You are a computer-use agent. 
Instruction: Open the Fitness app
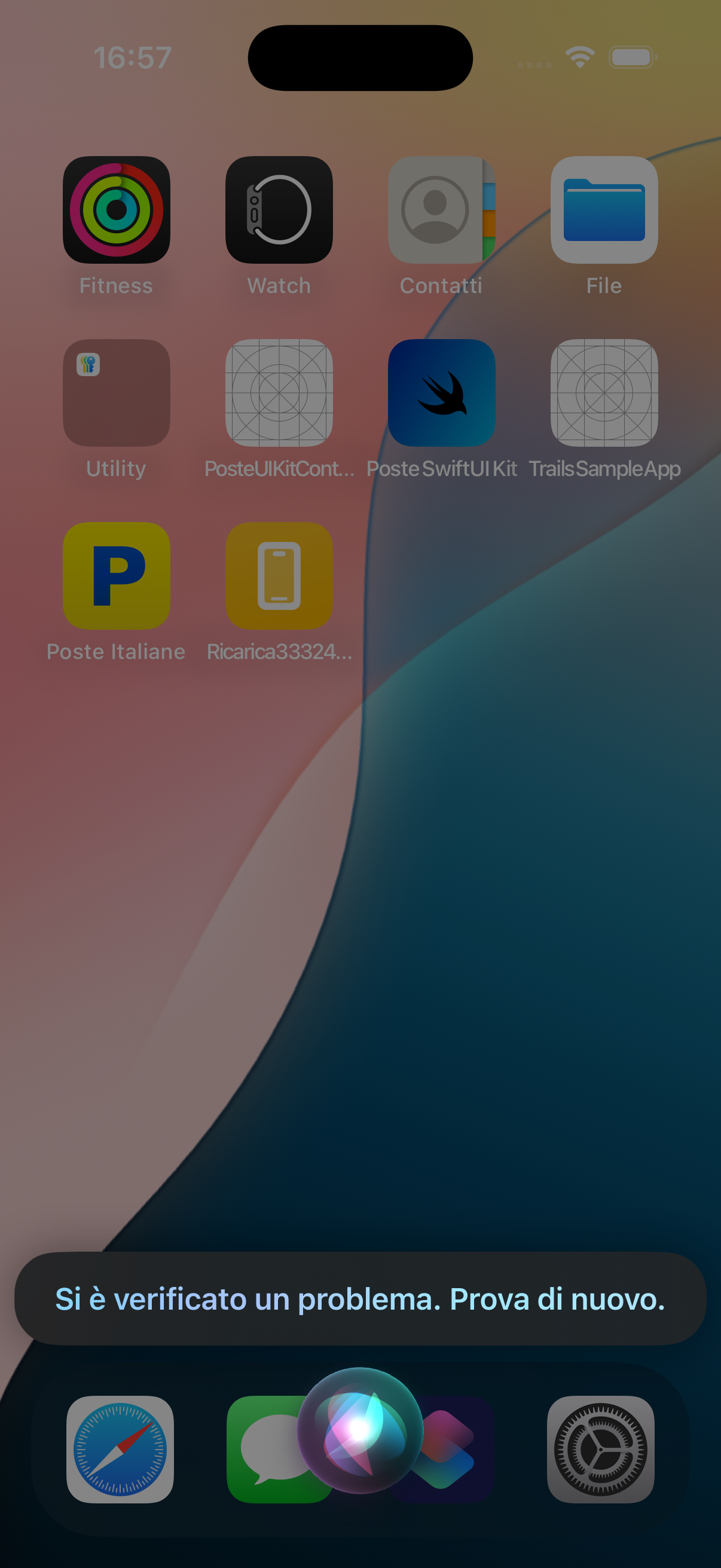point(116,210)
